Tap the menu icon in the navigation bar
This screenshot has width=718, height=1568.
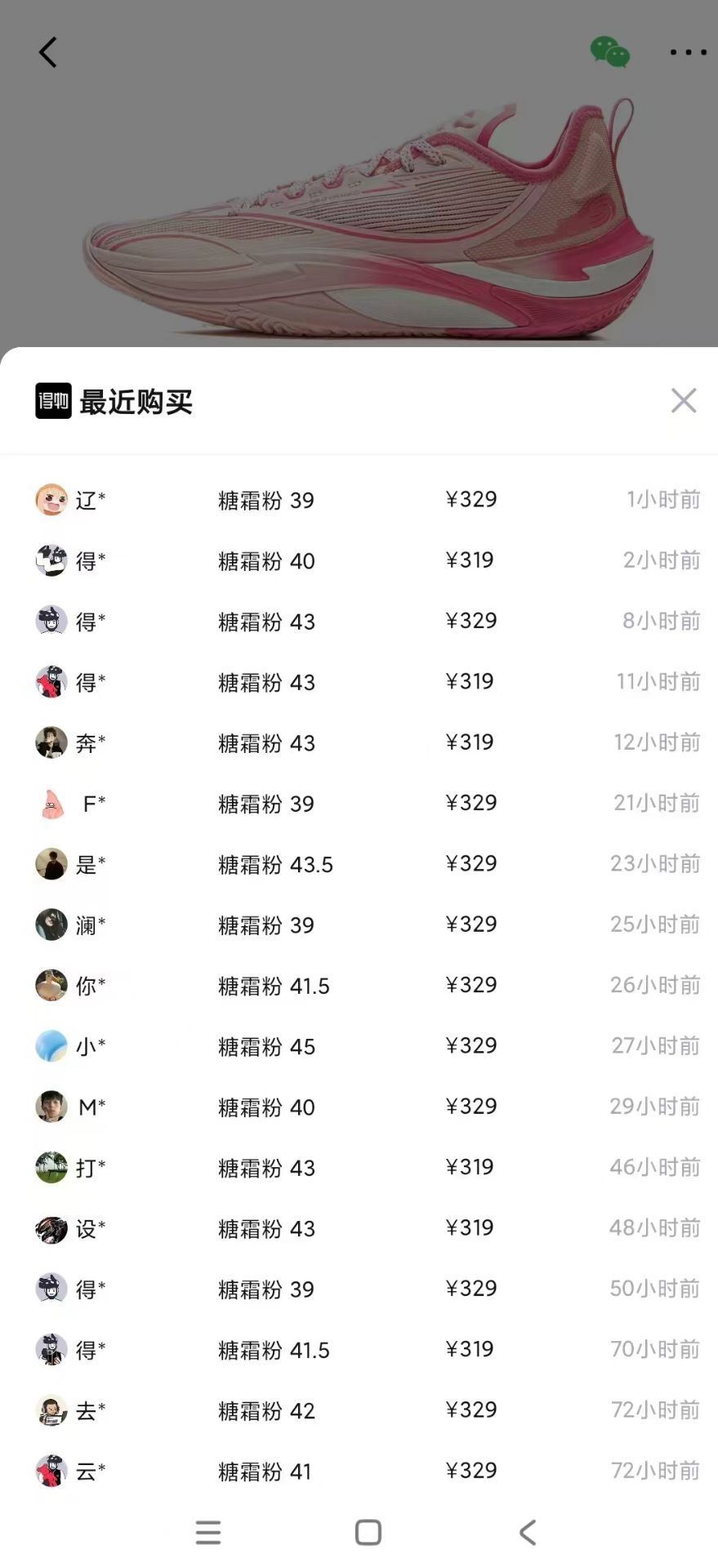pos(208,1533)
